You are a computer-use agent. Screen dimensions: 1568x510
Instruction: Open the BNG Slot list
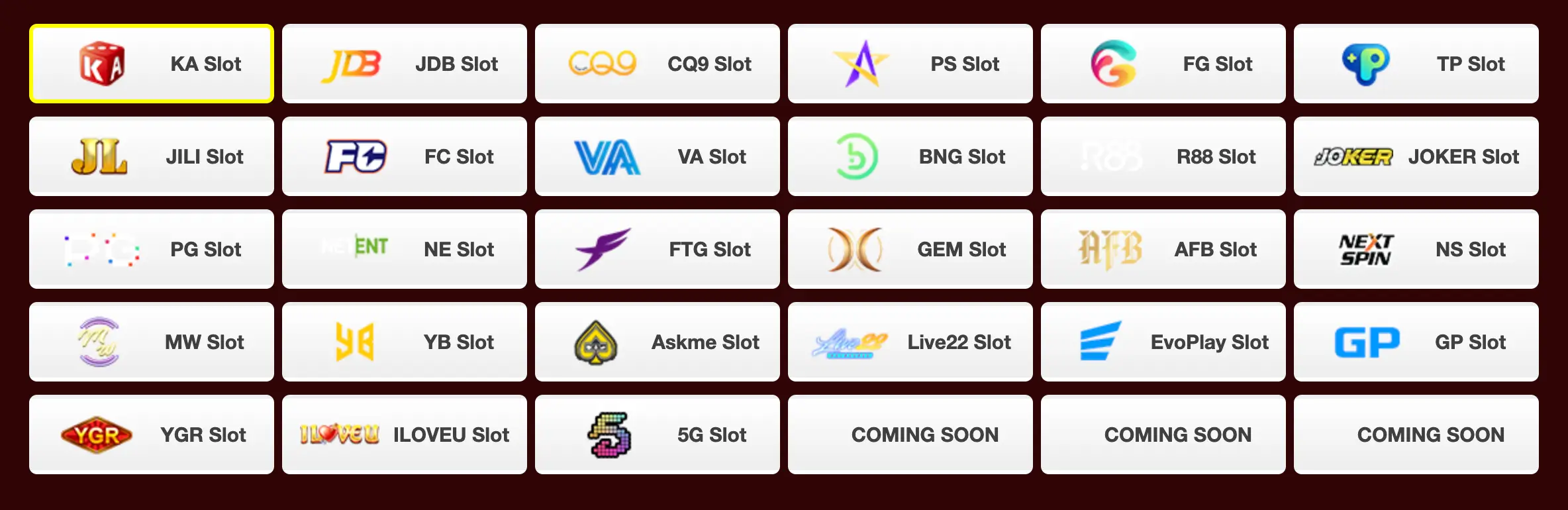click(910, 156)
